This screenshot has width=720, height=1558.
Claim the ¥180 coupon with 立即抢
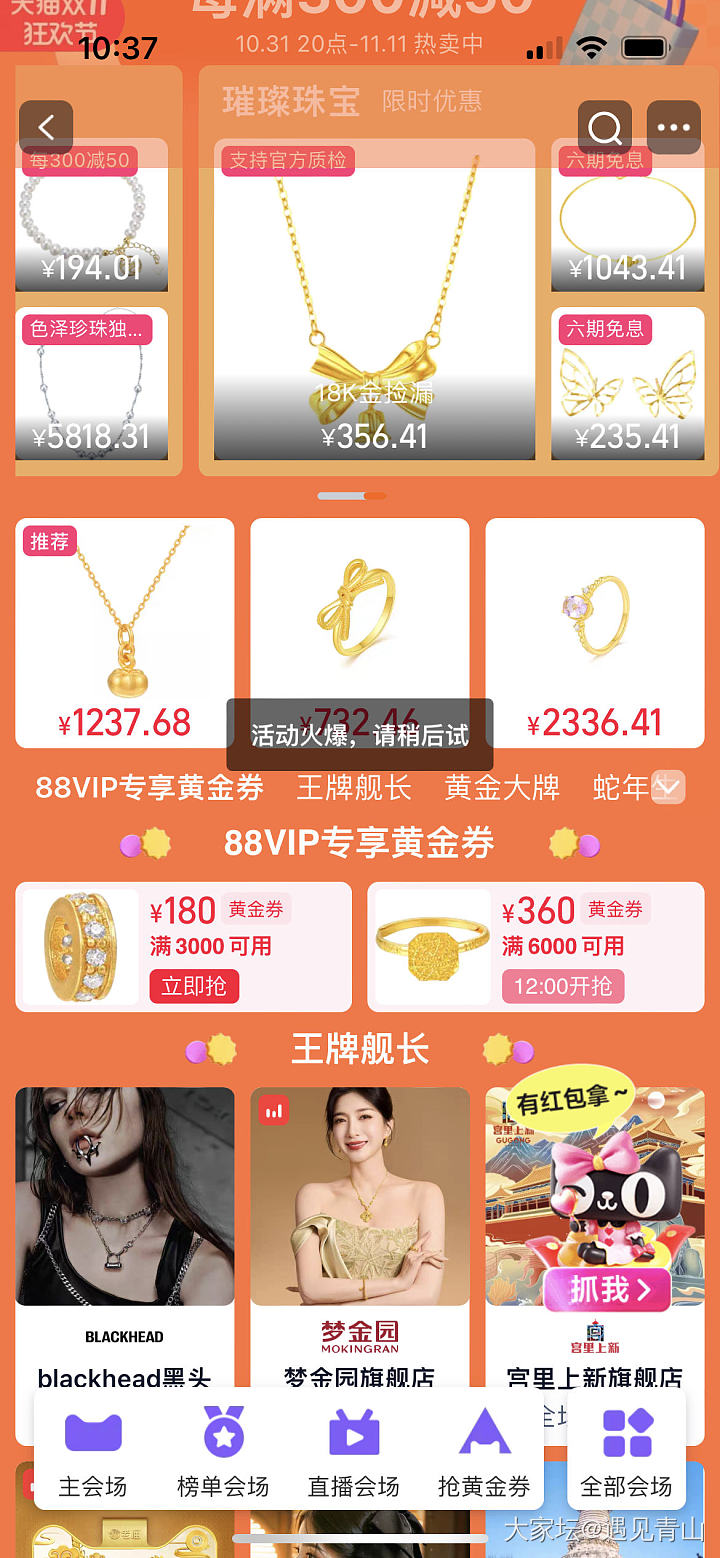[194, 986]
